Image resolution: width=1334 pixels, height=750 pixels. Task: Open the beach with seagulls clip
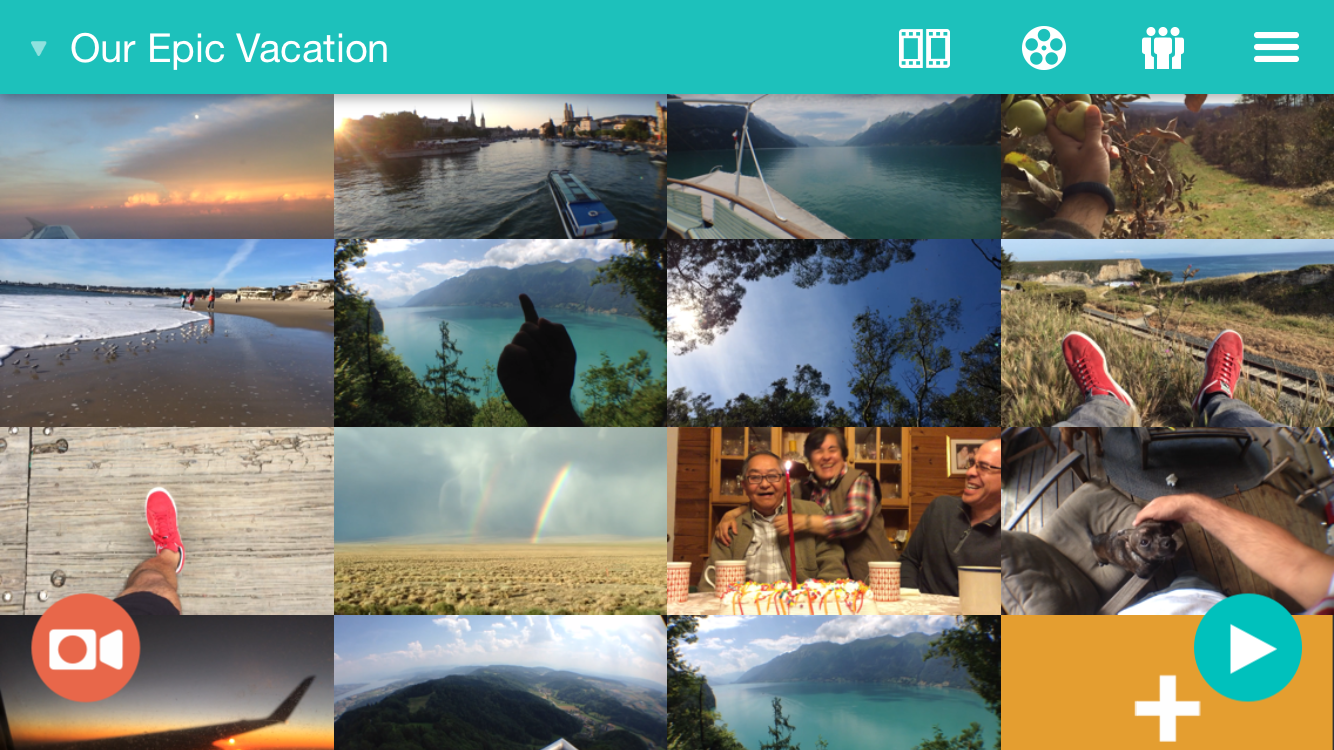pyautogui.click(x=166, y=333)
